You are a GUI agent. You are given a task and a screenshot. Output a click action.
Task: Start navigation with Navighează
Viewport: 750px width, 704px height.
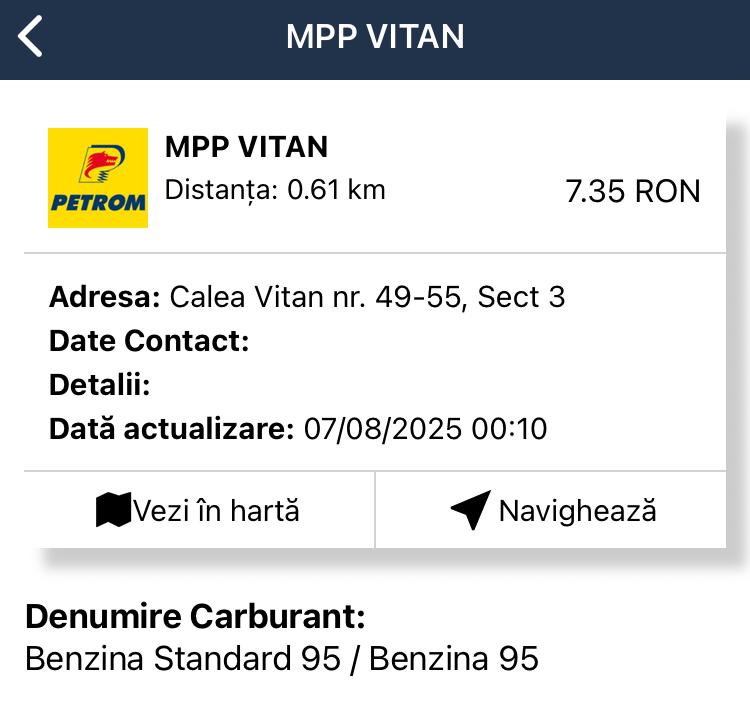(x=552, y=511)
